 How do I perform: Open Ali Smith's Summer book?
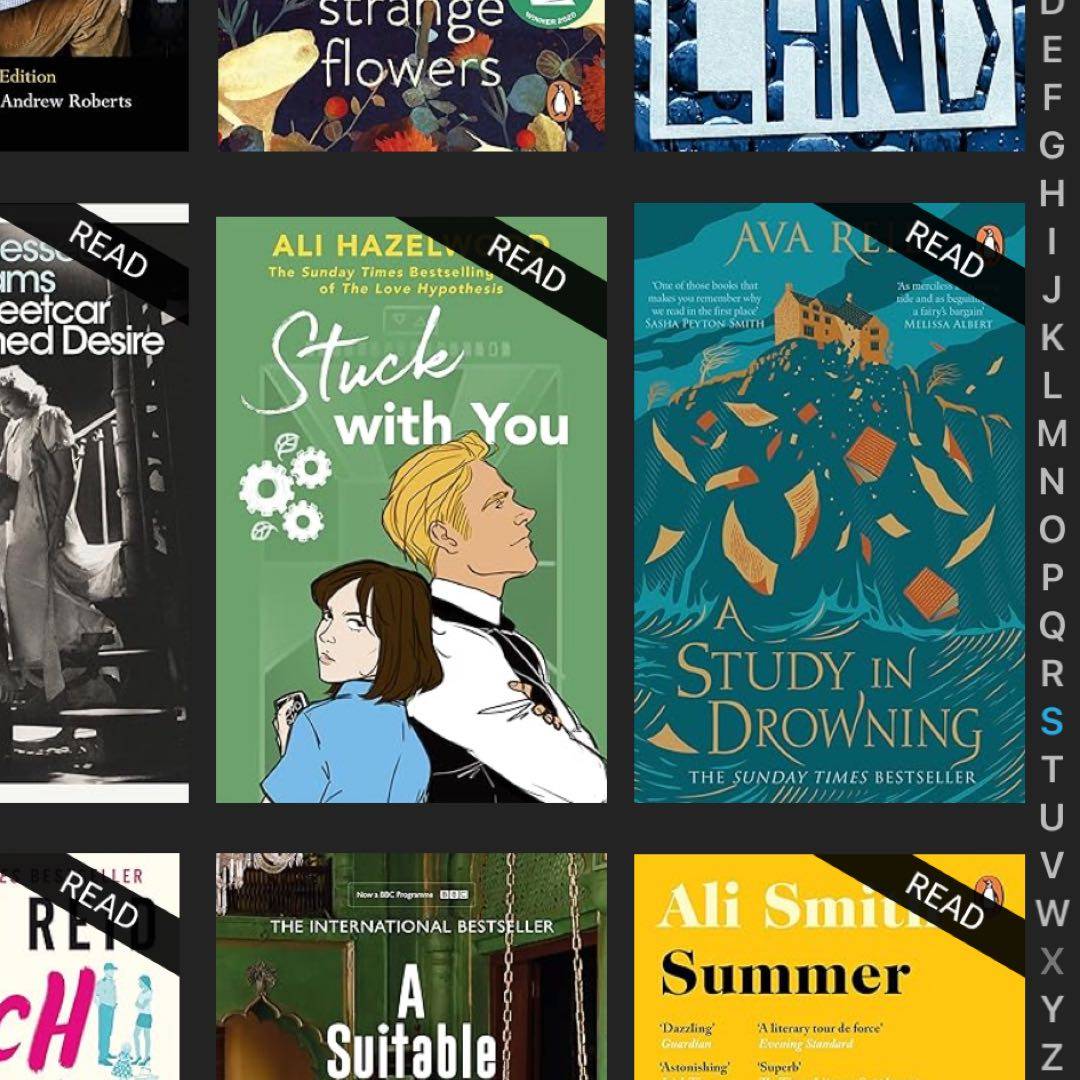[x=829, y=966]
